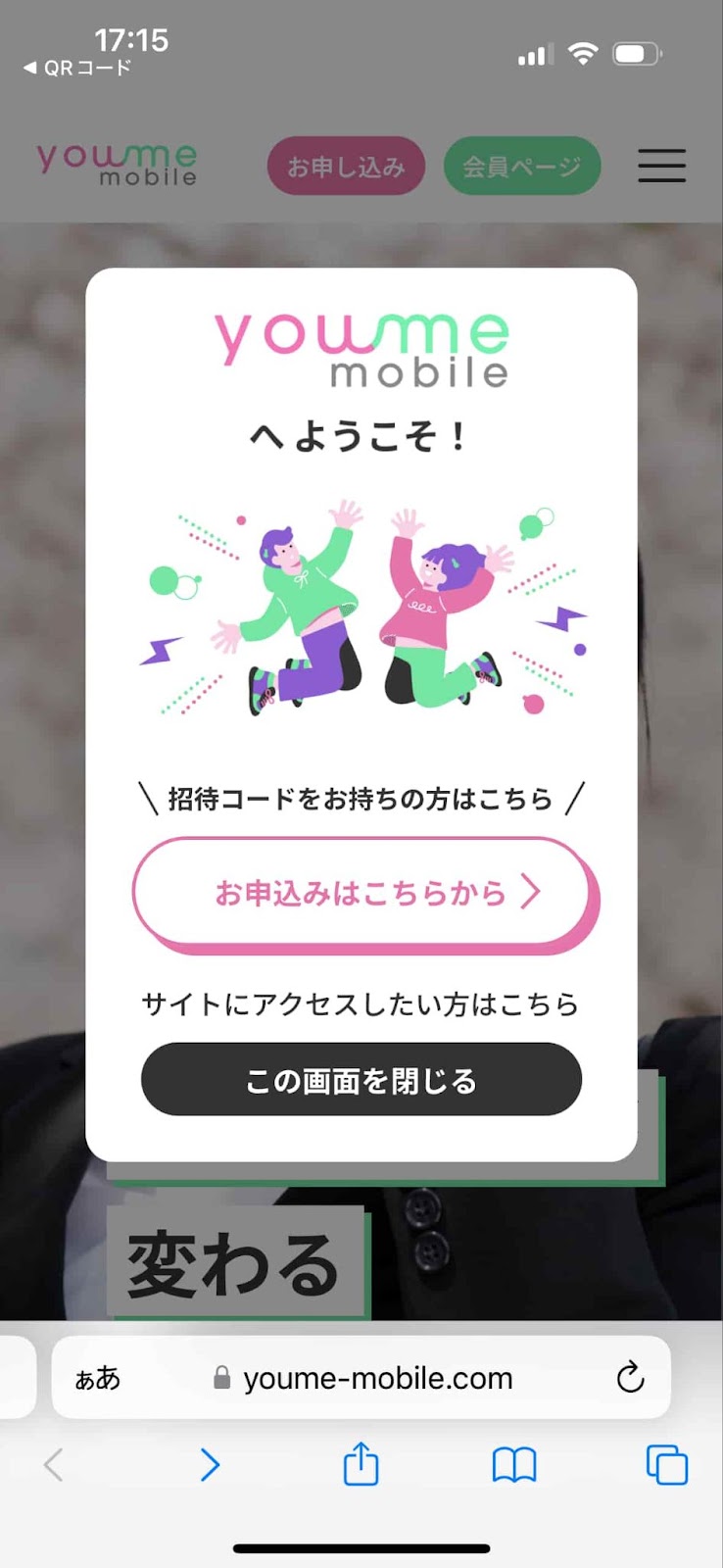Open the お申し込み header button
The height and width of the screenshot is (1568, 723).
coord(346,167)
